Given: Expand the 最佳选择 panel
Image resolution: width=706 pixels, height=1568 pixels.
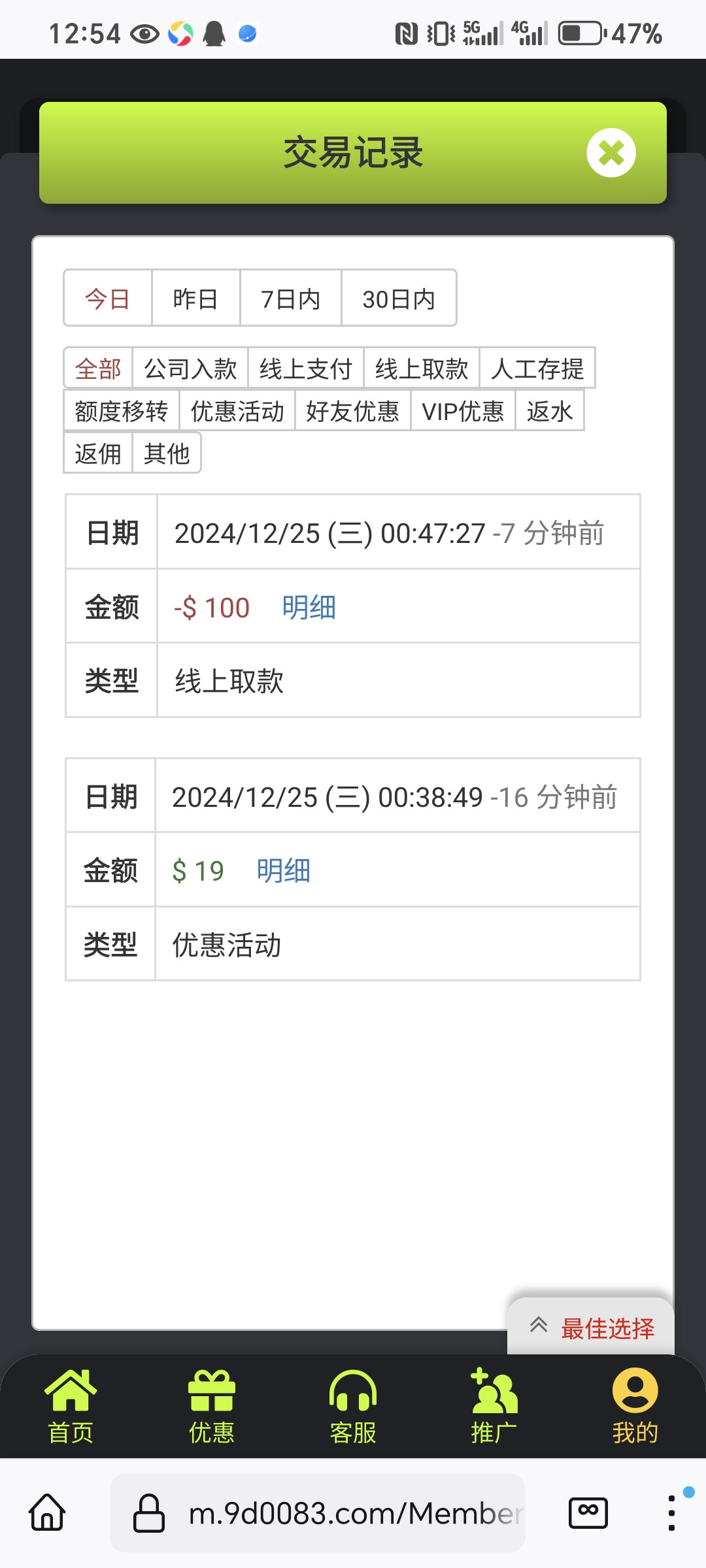Looking at the screenshot, I should (x=591, y=1328).
